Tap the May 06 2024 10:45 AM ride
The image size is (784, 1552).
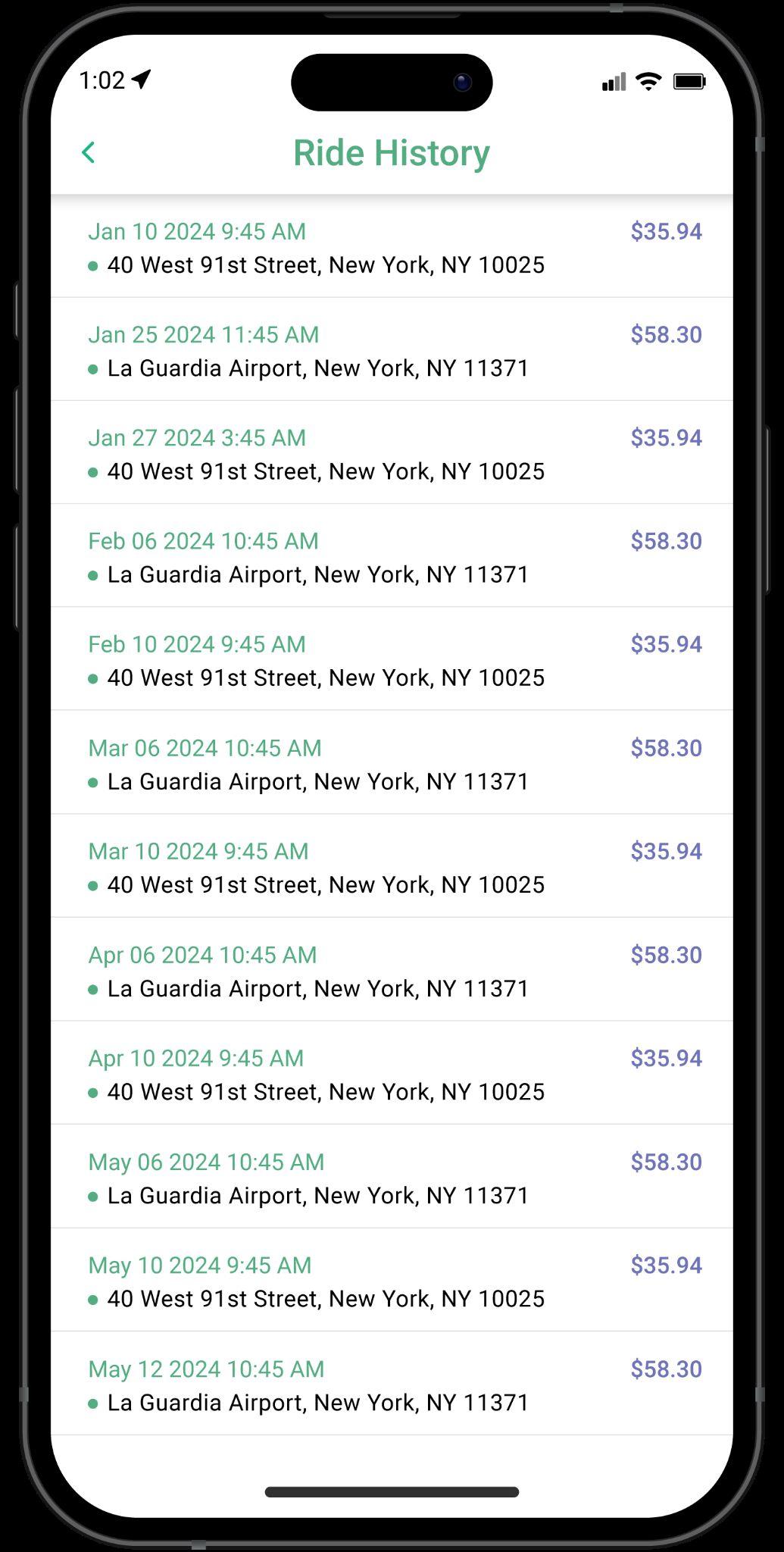(x=392, y=1178)
